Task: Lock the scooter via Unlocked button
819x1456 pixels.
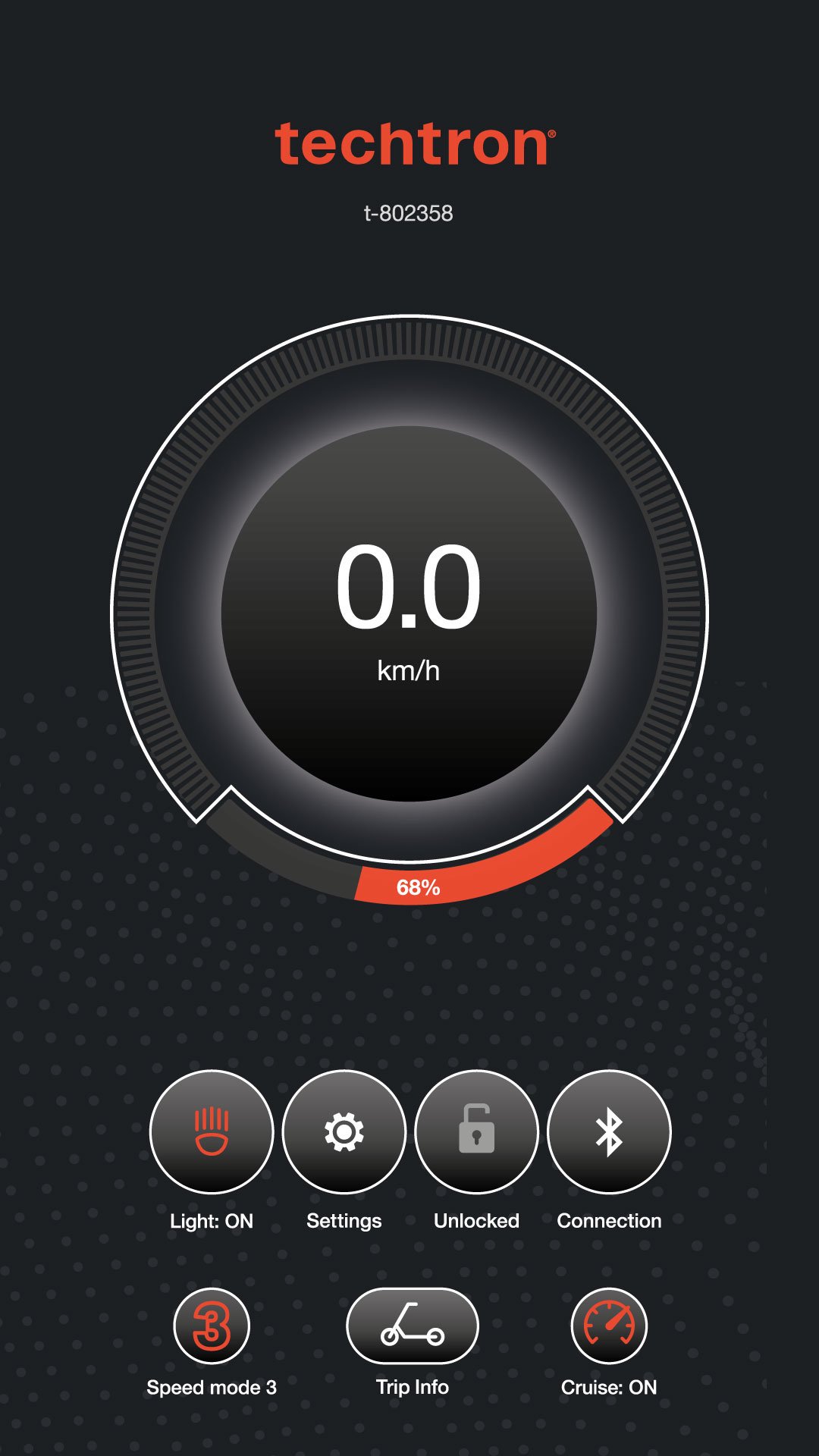Action: tap(476, 1131)
